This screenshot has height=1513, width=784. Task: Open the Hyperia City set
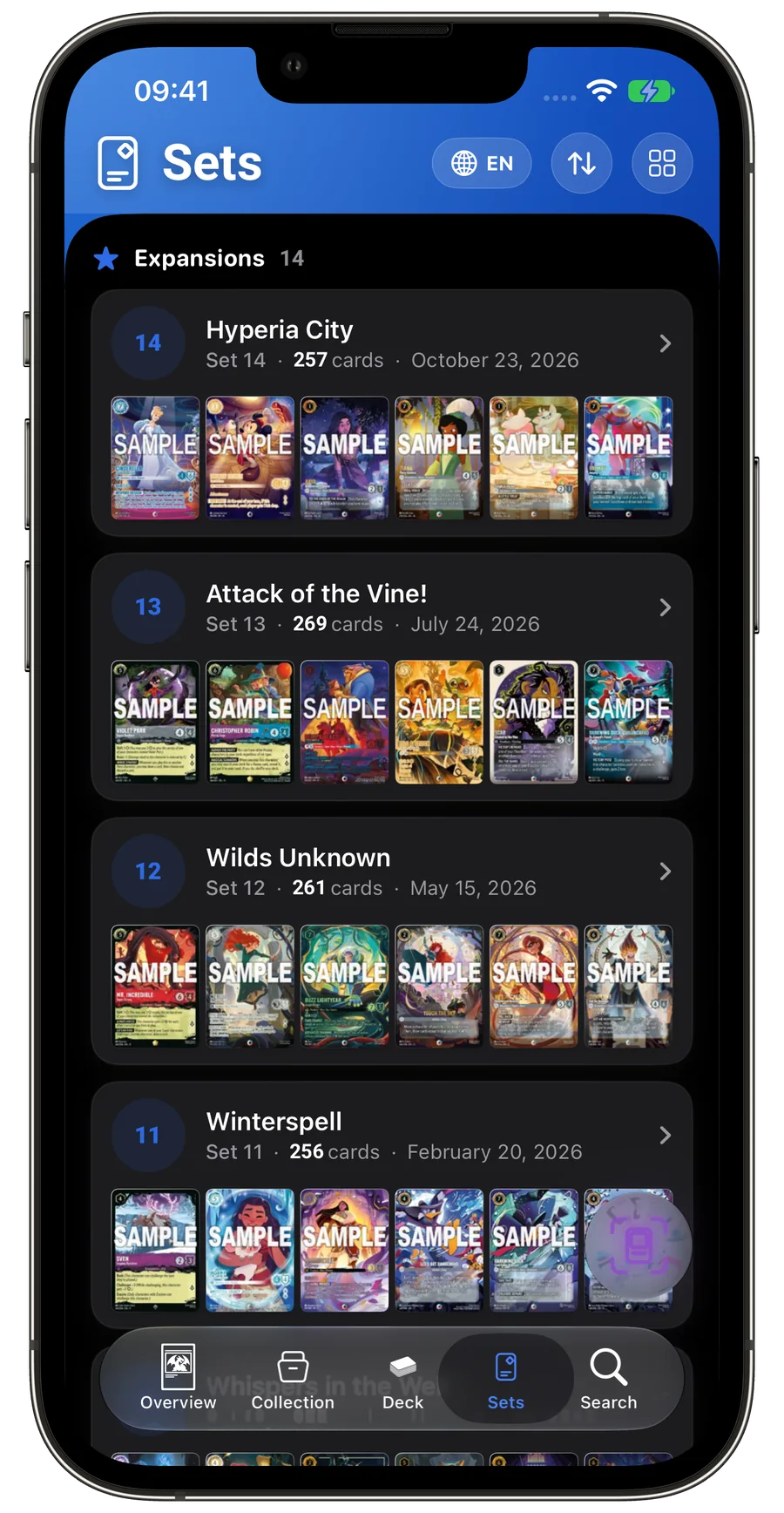[392, 343]
